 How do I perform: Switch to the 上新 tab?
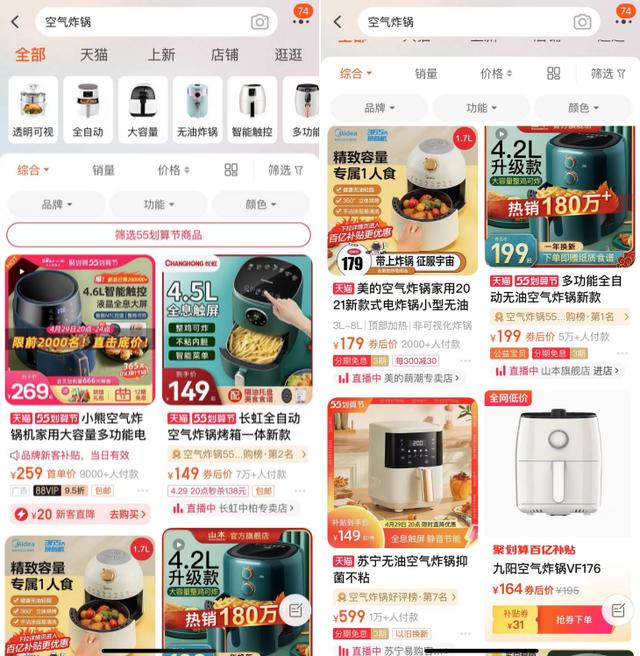coord(161,54)
